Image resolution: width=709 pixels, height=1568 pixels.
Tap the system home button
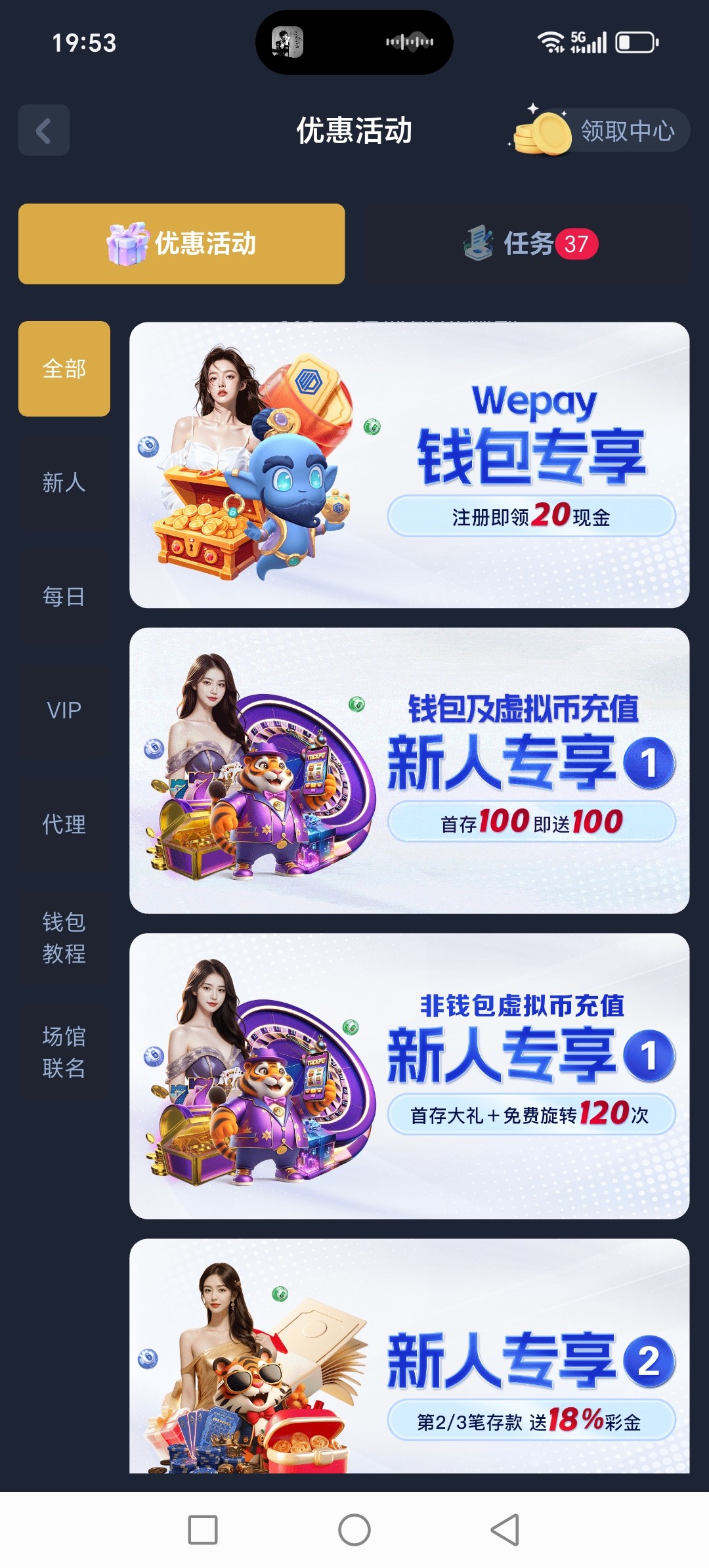354,1530
